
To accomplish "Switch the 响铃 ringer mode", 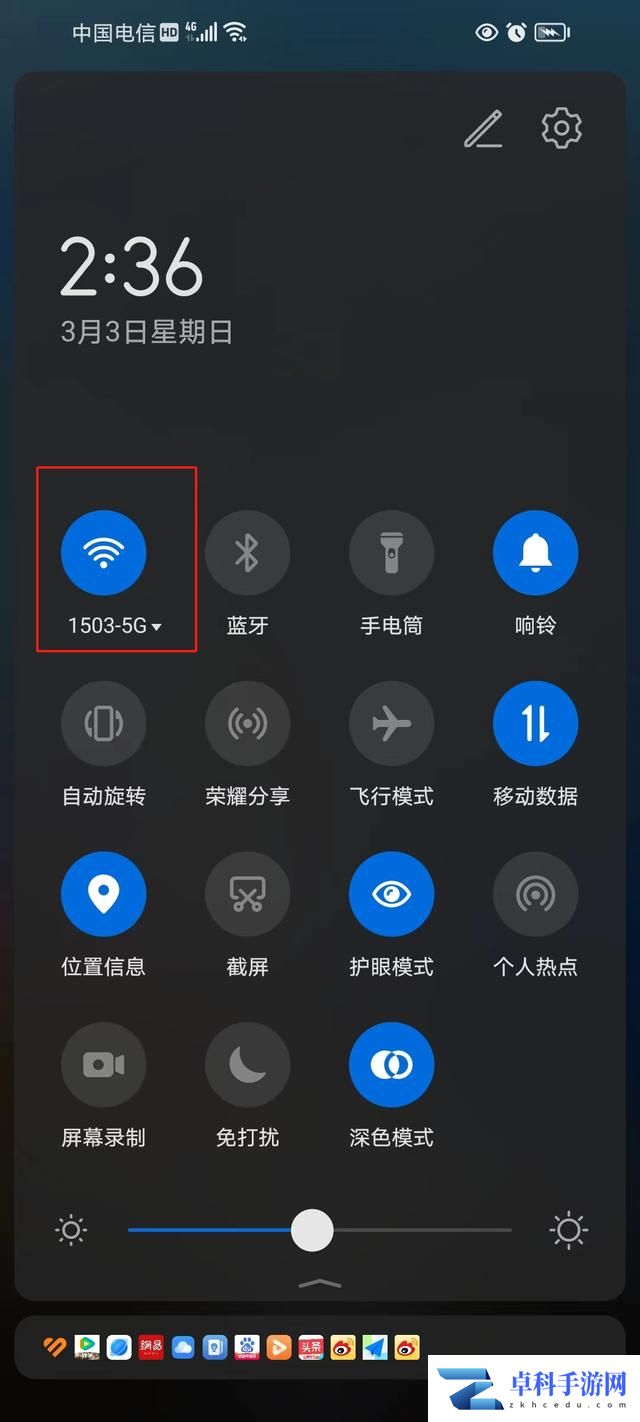I will [x=535, y=552].
